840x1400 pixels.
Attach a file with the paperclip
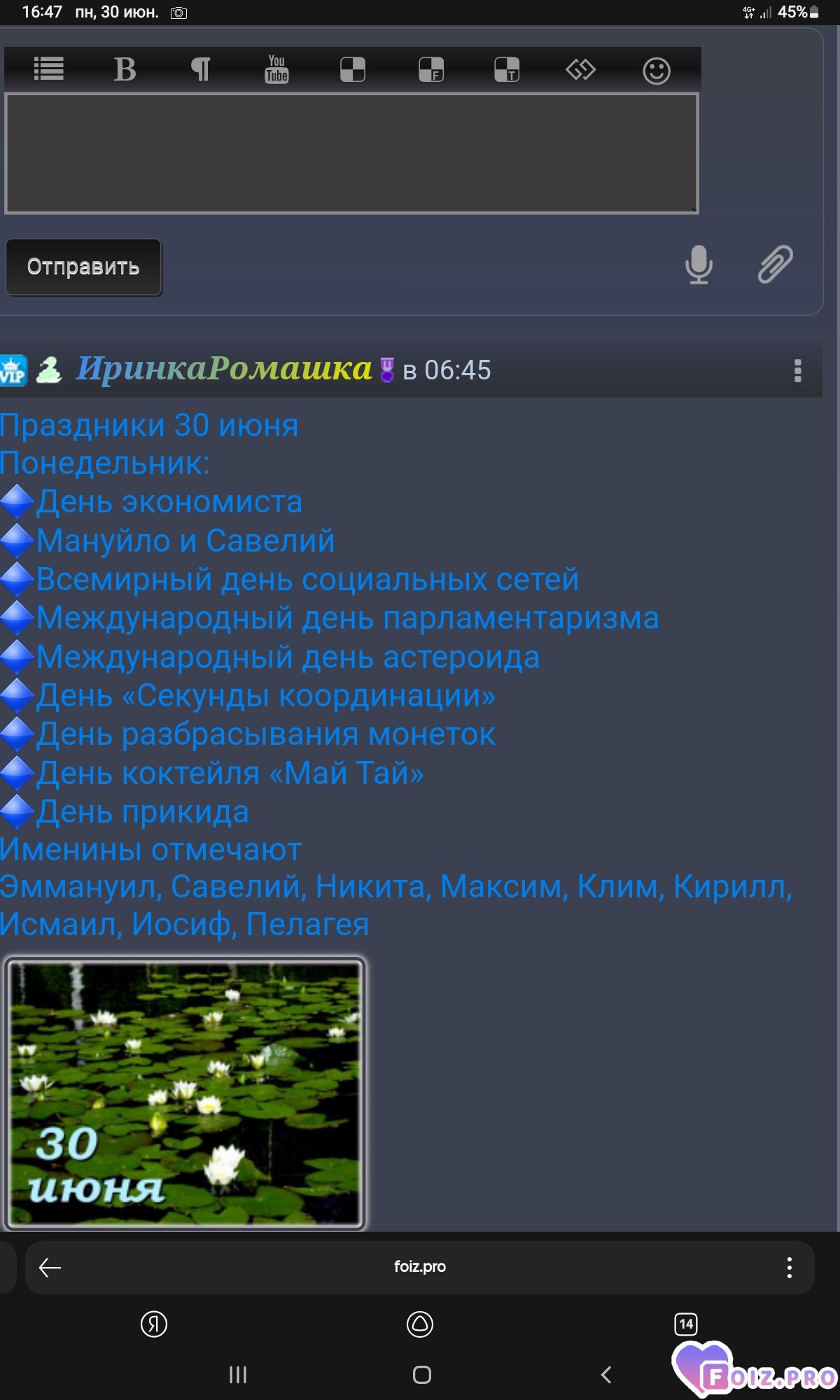(x=775, y=265)
